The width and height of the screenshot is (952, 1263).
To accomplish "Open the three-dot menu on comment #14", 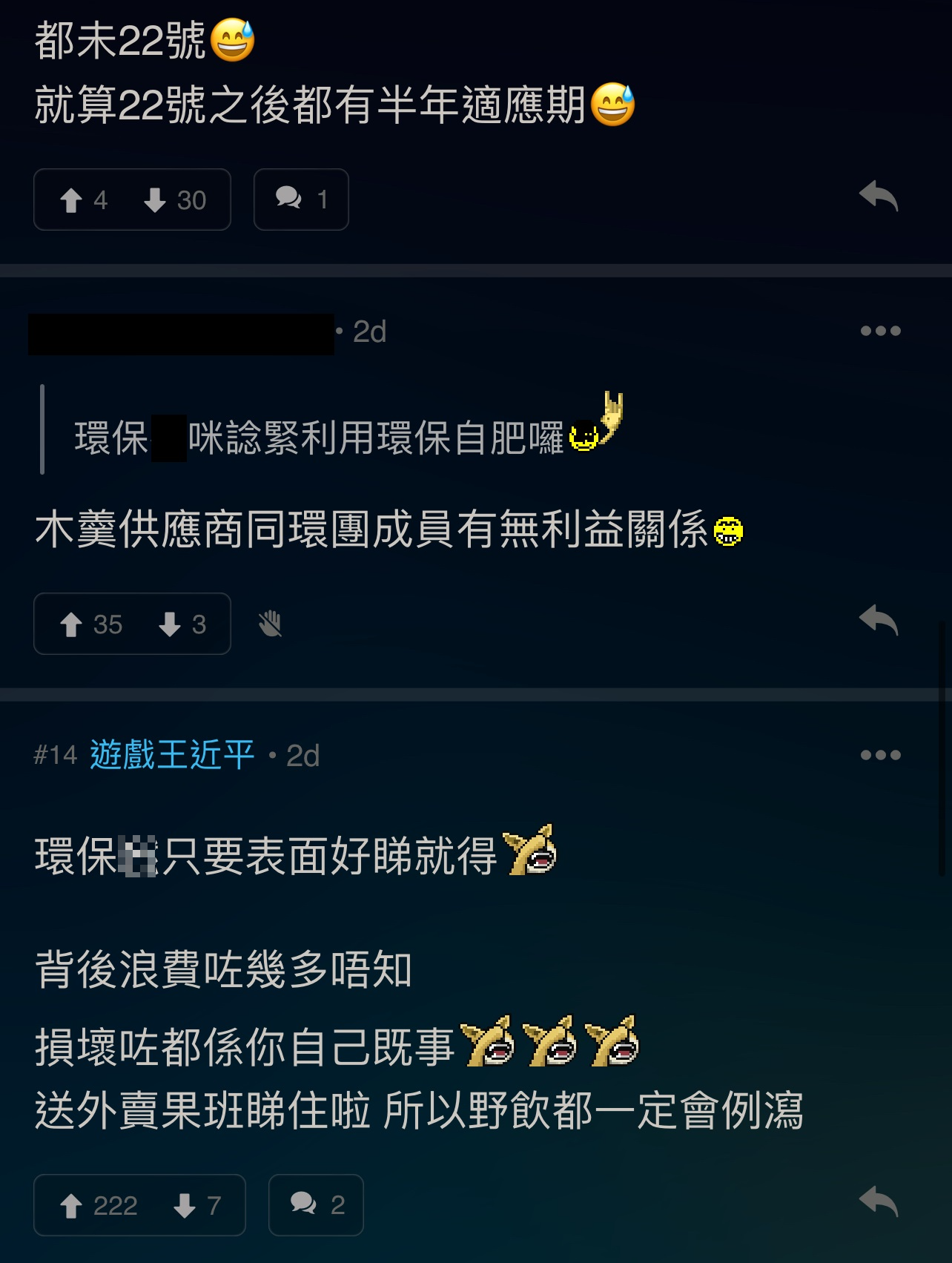I will tap(879, 754).
